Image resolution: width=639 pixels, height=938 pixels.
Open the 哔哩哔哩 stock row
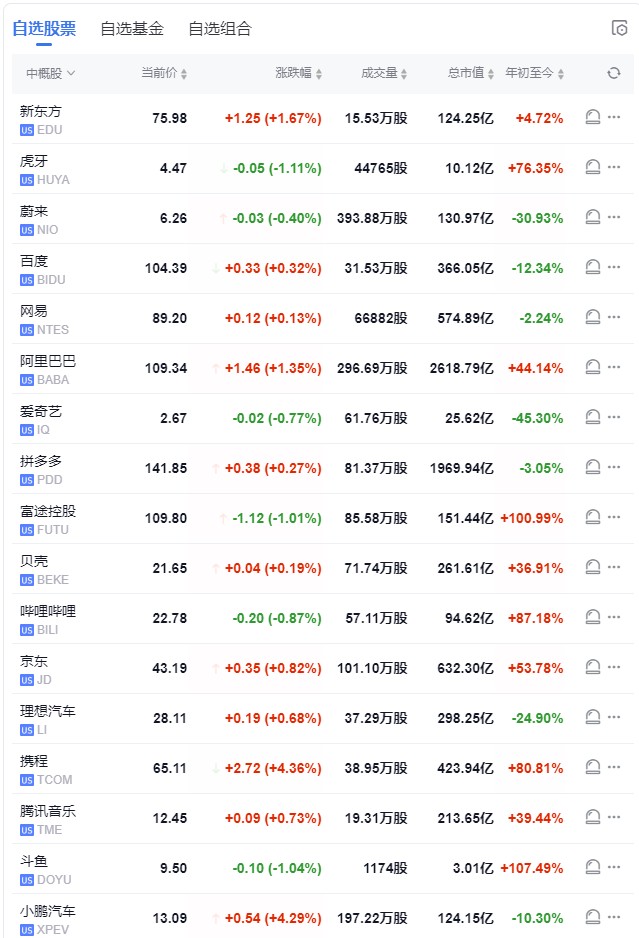[48, 611]
